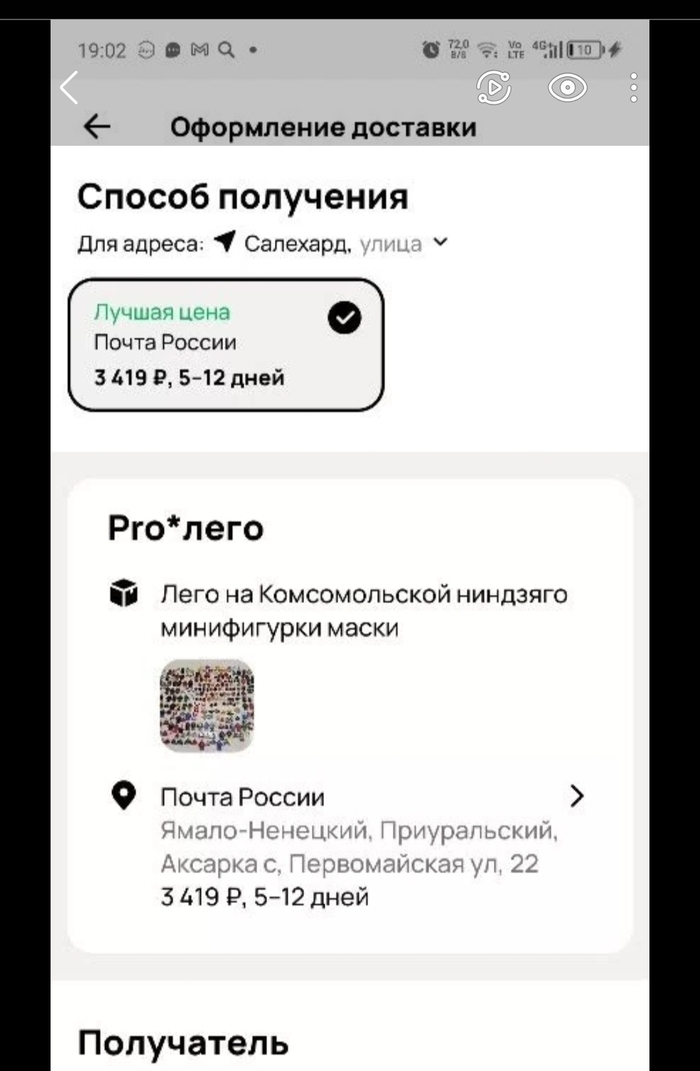The width and height of the screenshot is (700, 1071).
Task: Tap the play icon next to the eye
Action: pyautogui.click(x=494, y=88)
